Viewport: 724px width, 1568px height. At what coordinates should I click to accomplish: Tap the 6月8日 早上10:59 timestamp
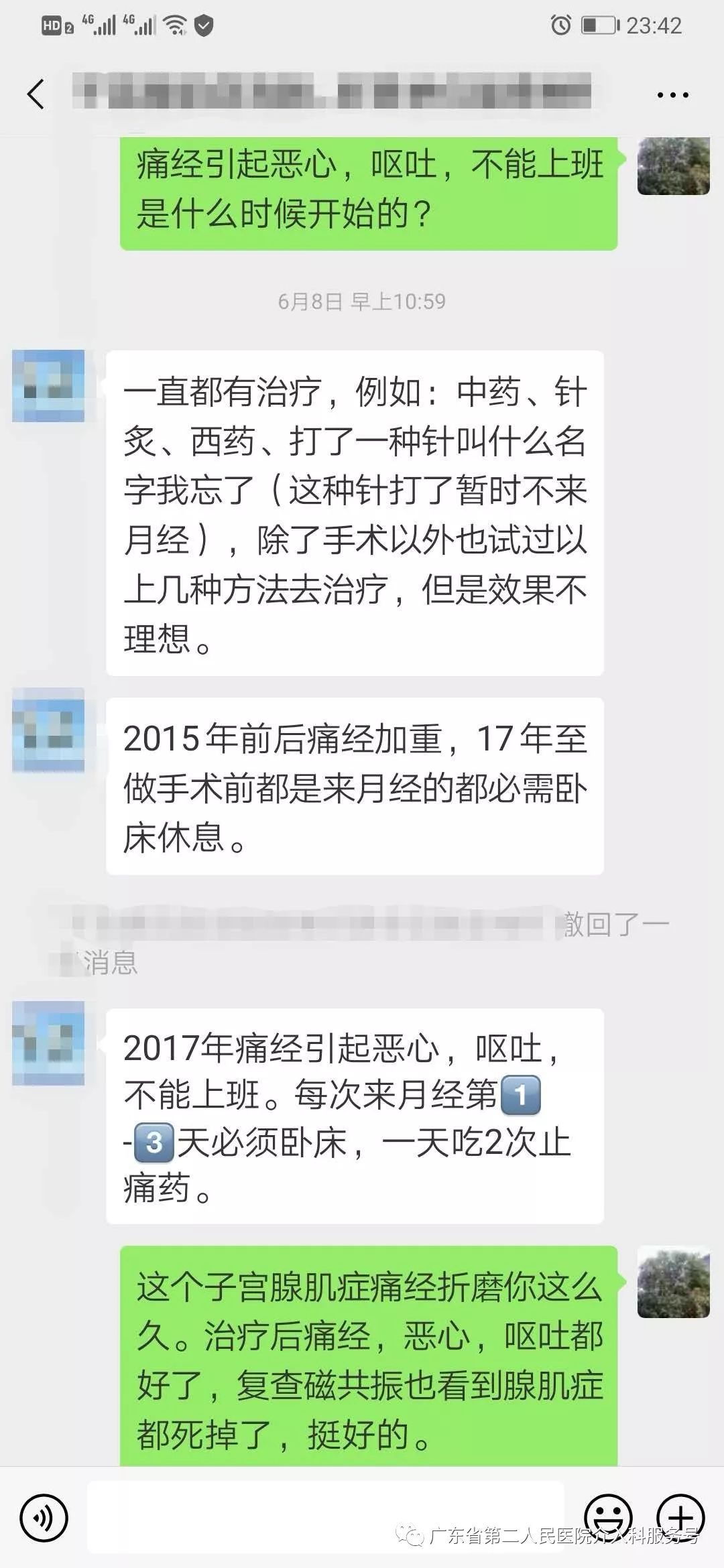[x=362, y=302]
